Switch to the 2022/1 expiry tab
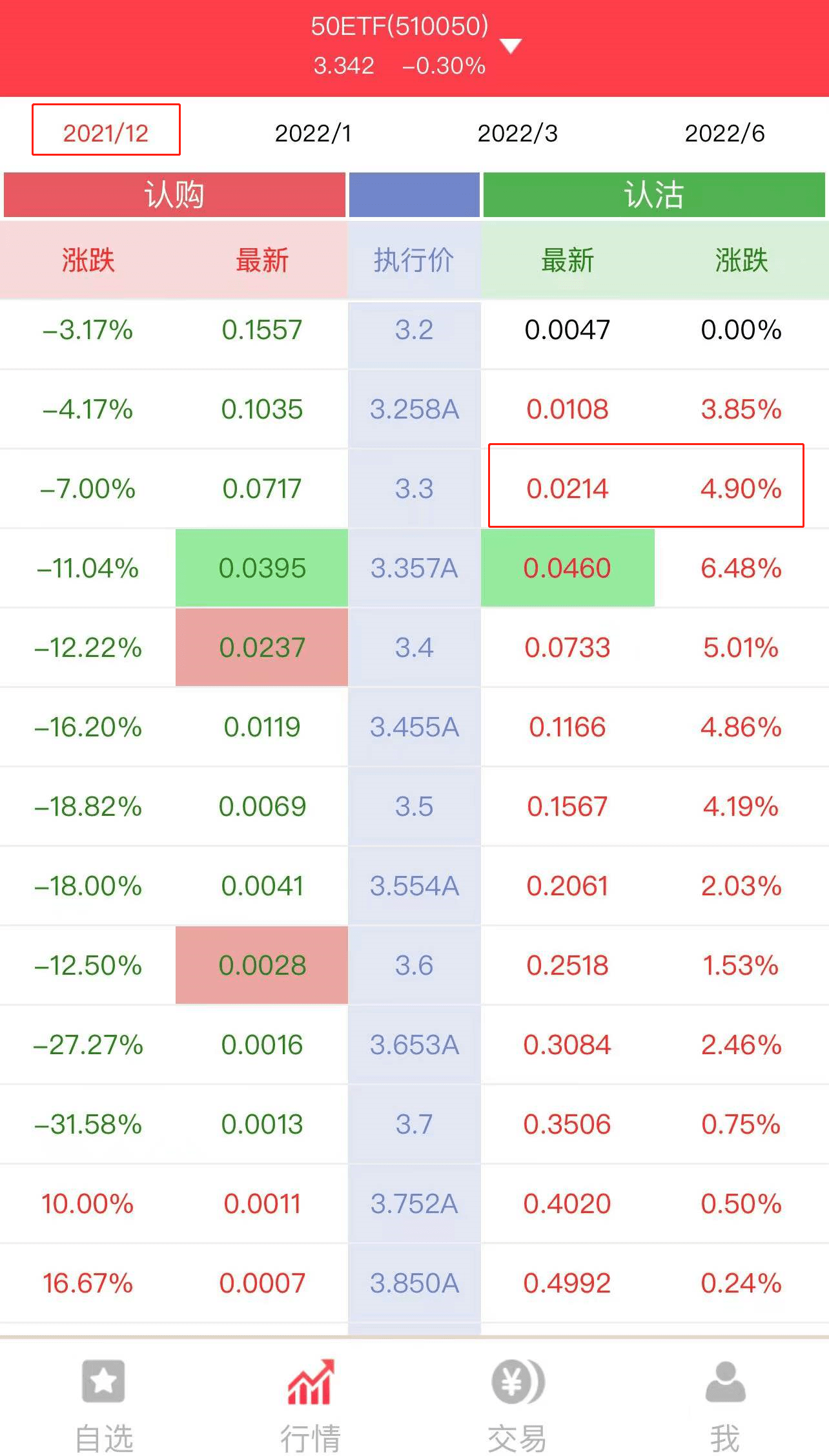This screenshot has width=829, height=1456. 313,133
